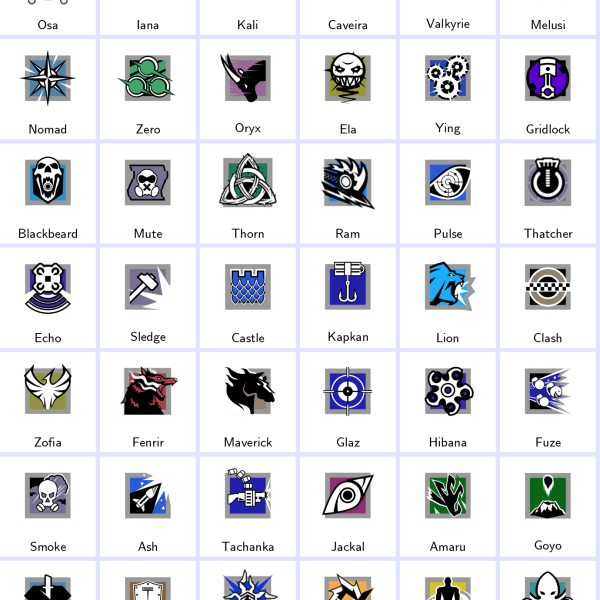This screenshot has height=600, width=600.
Task: Open the Zero operator tile
Action: tap(148, 88)
